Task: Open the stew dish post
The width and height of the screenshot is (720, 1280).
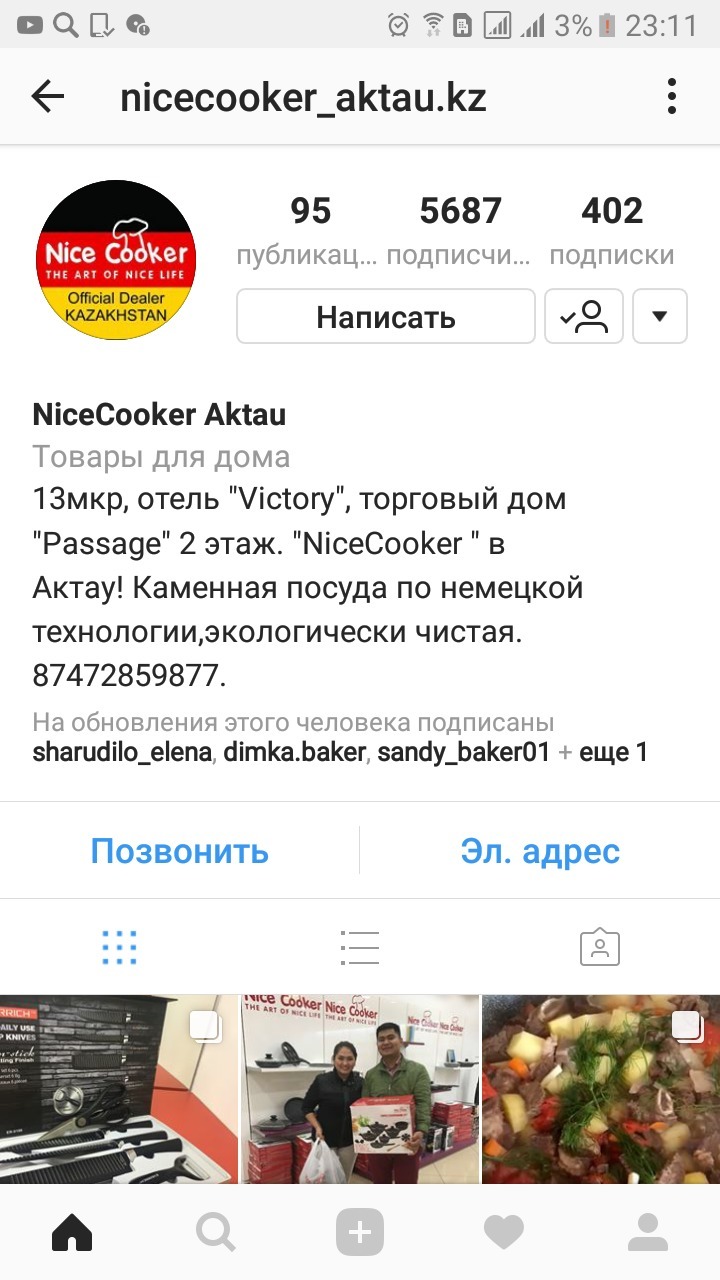Action: [x=601, y=1090]
